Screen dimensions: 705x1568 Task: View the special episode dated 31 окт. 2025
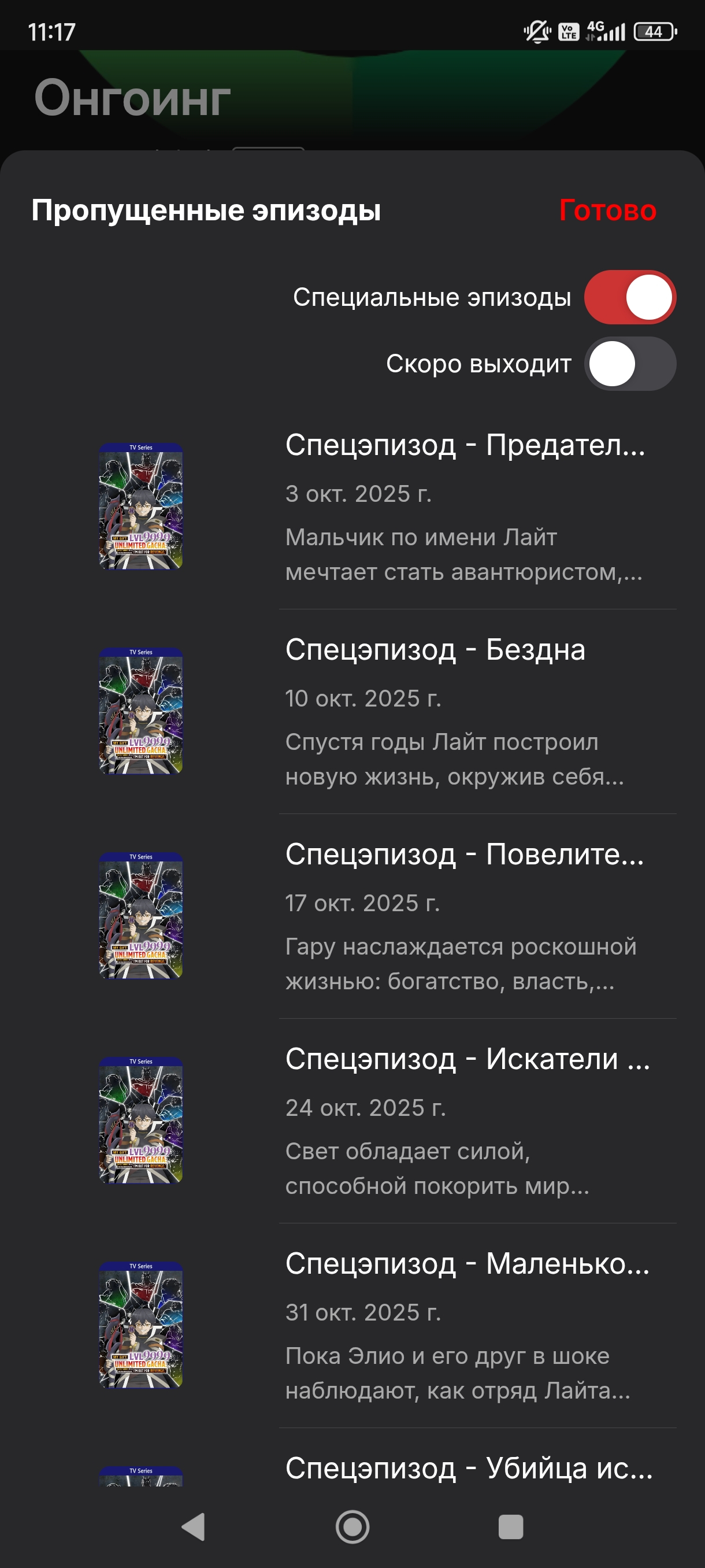pyautogui.click(x=465, y=1325)
